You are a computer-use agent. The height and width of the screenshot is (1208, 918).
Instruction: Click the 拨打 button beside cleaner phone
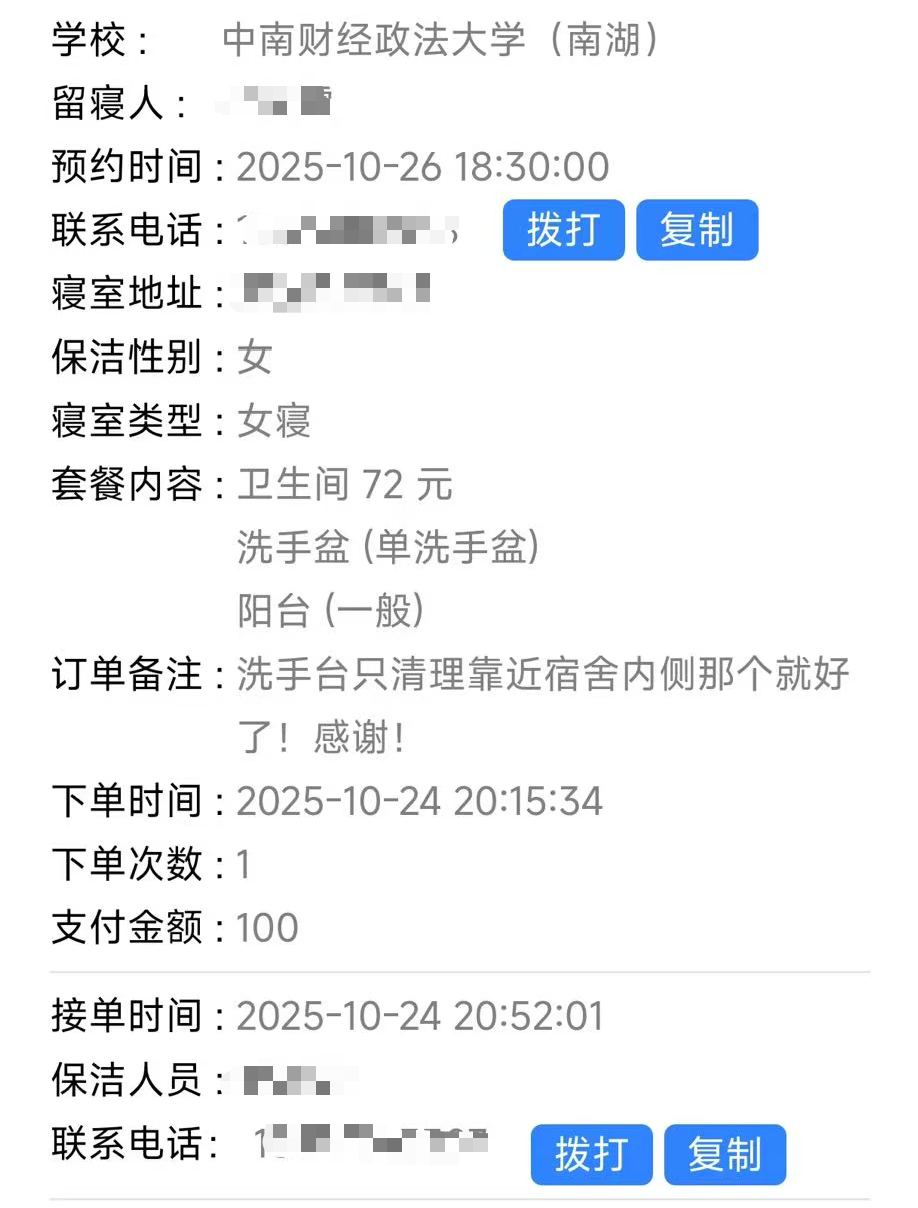click(x=590, y=1155)
